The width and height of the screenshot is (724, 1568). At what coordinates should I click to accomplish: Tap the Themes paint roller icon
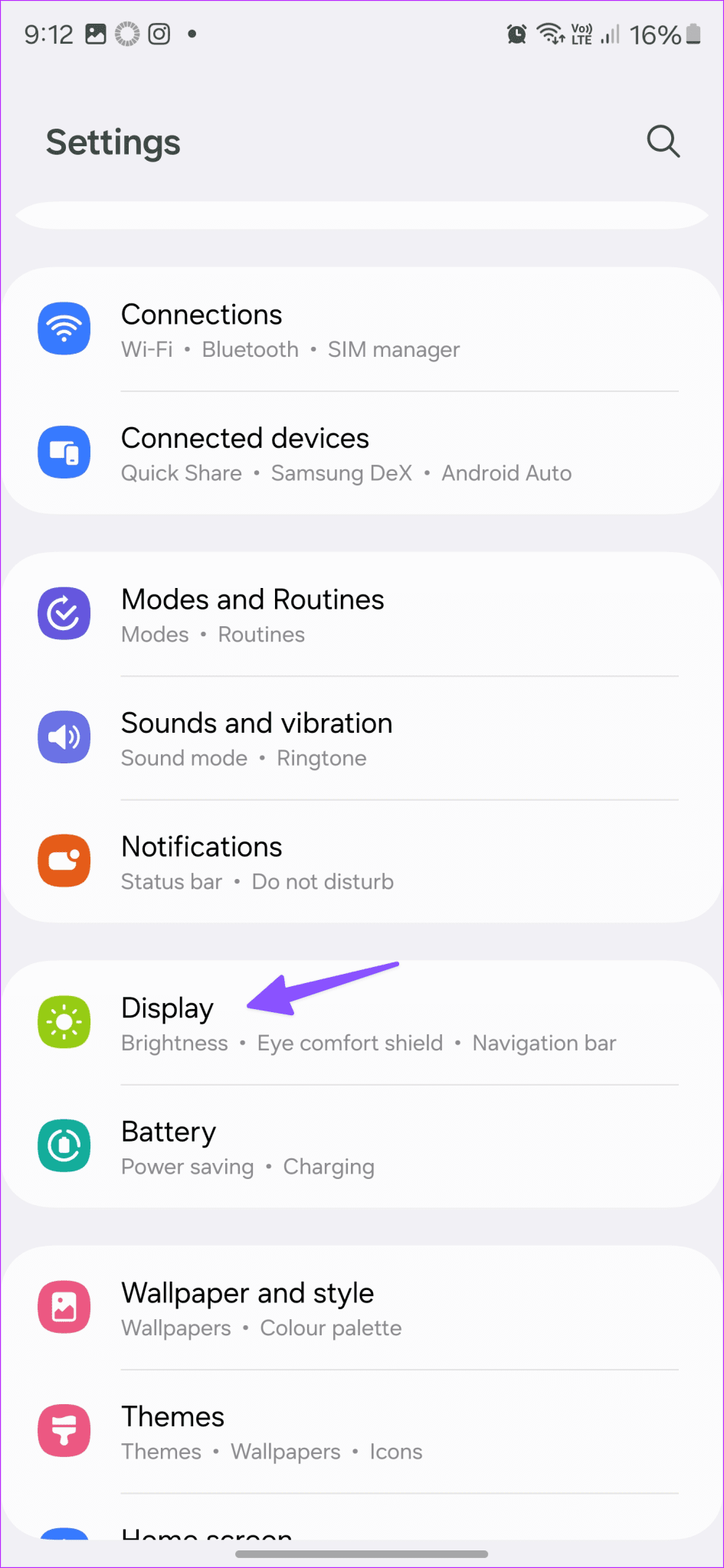[x=64, y=1430]
